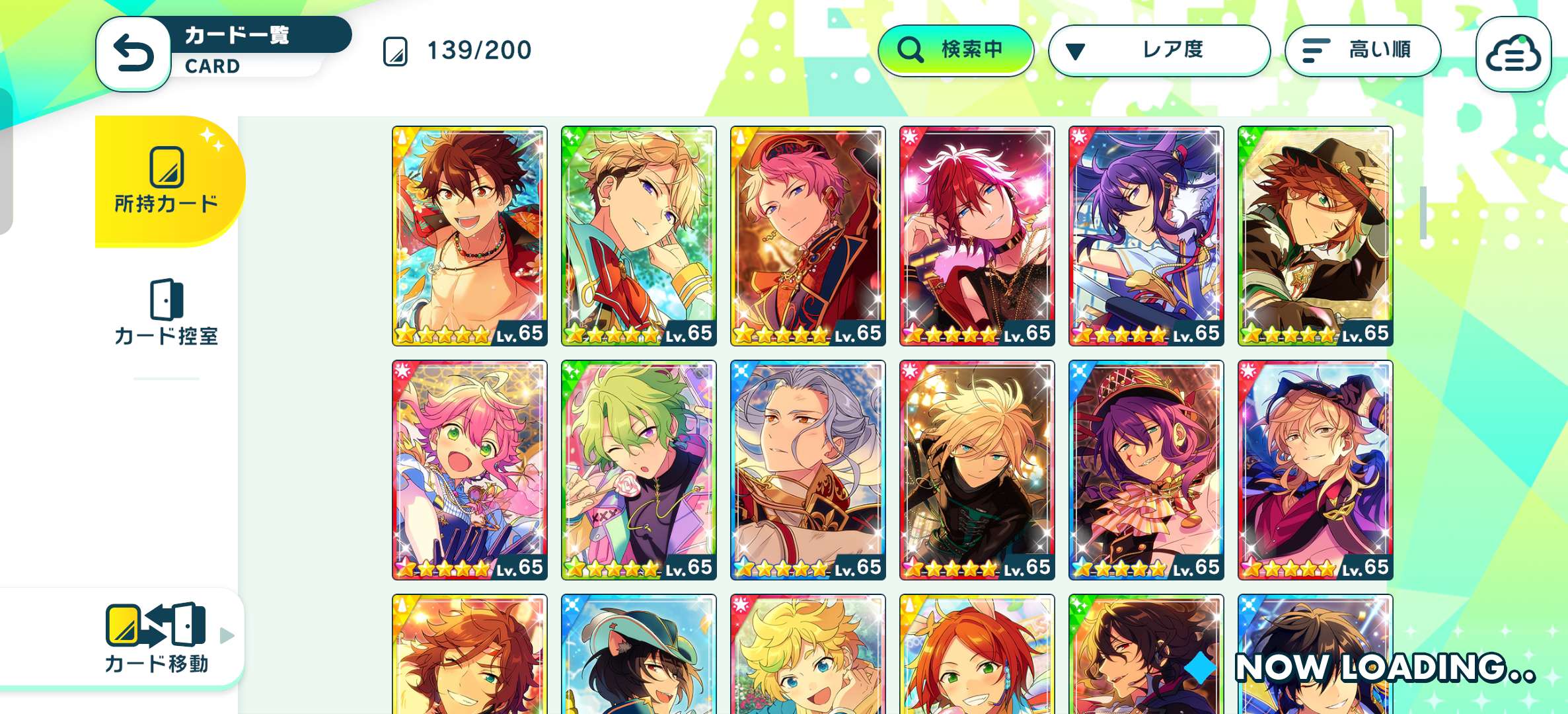Image resolution: width=1568 pixels, height=714 pixels.
Task: Open the purple-haired character with checkered hat card
Action: (1146, 469)
